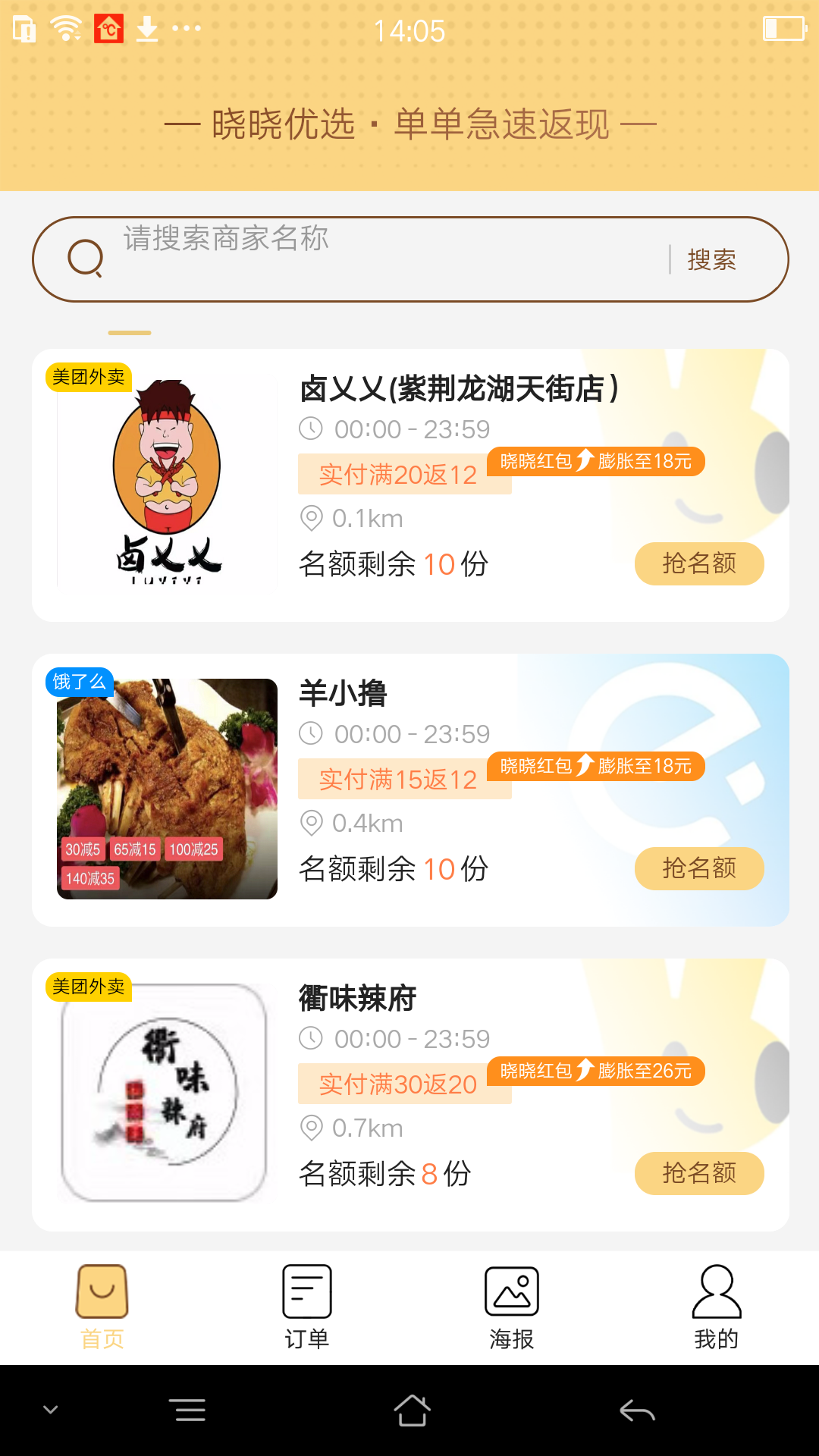Open the 首页 home tab icon

[x=102, y=1289]
